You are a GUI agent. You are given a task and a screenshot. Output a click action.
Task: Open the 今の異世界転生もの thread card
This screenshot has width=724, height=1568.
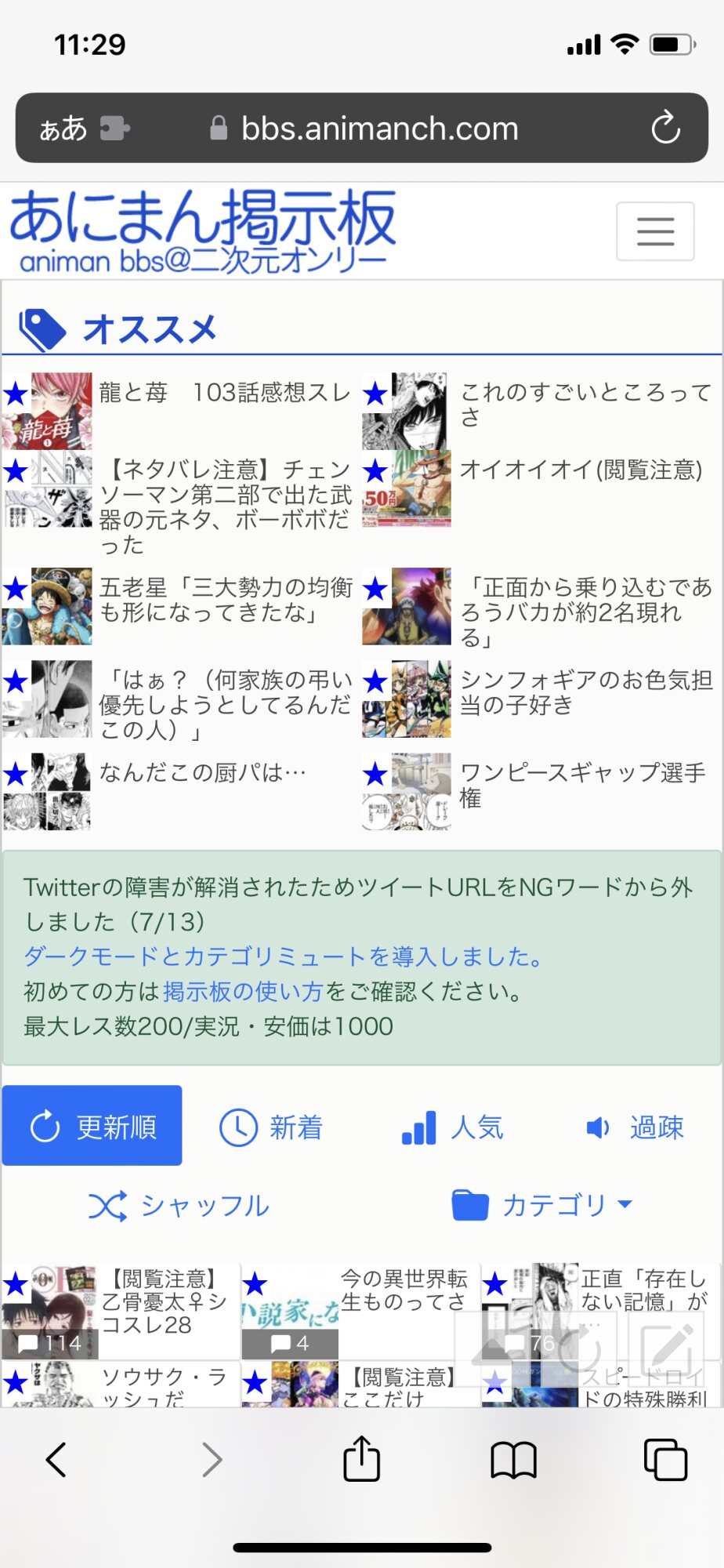360,1311
